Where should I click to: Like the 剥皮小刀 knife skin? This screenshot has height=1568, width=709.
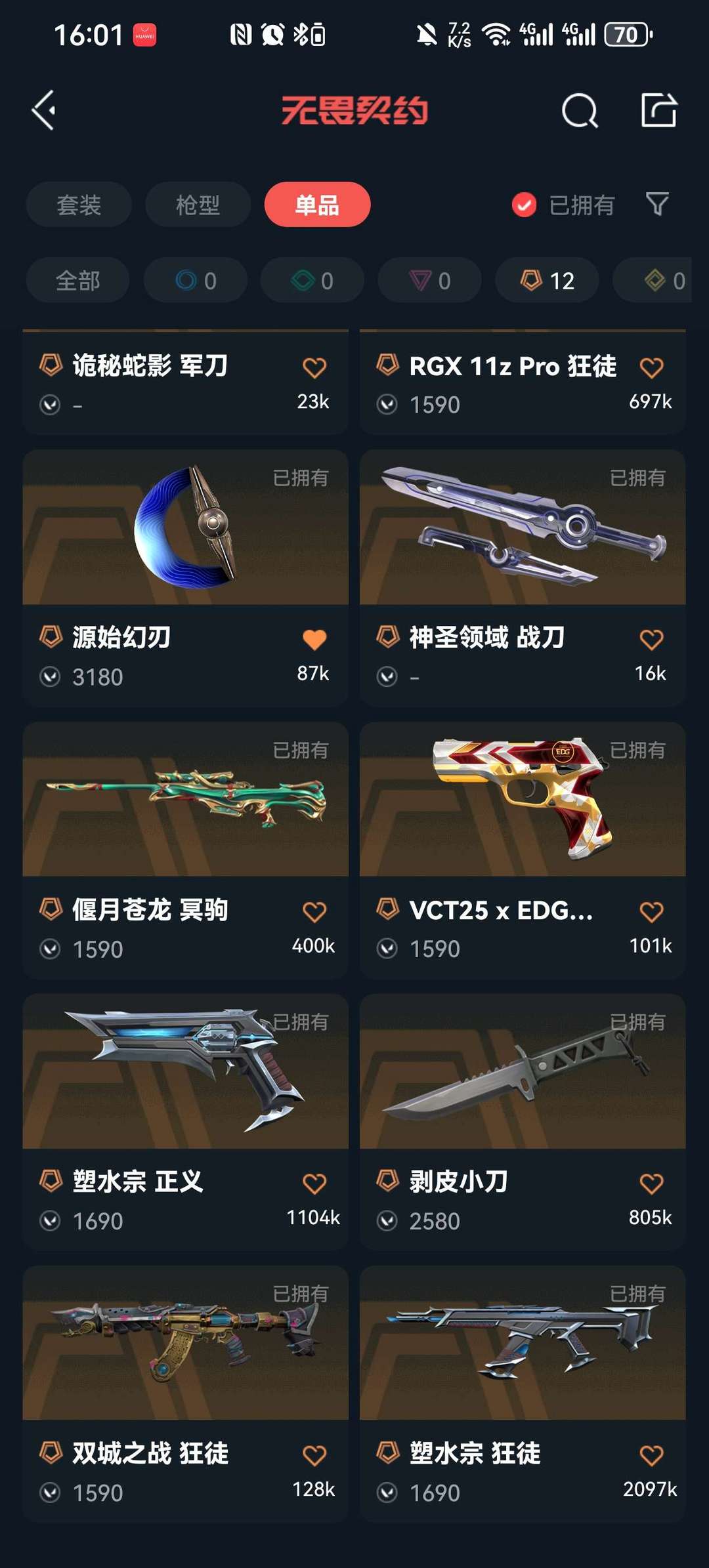point(651,1184)
